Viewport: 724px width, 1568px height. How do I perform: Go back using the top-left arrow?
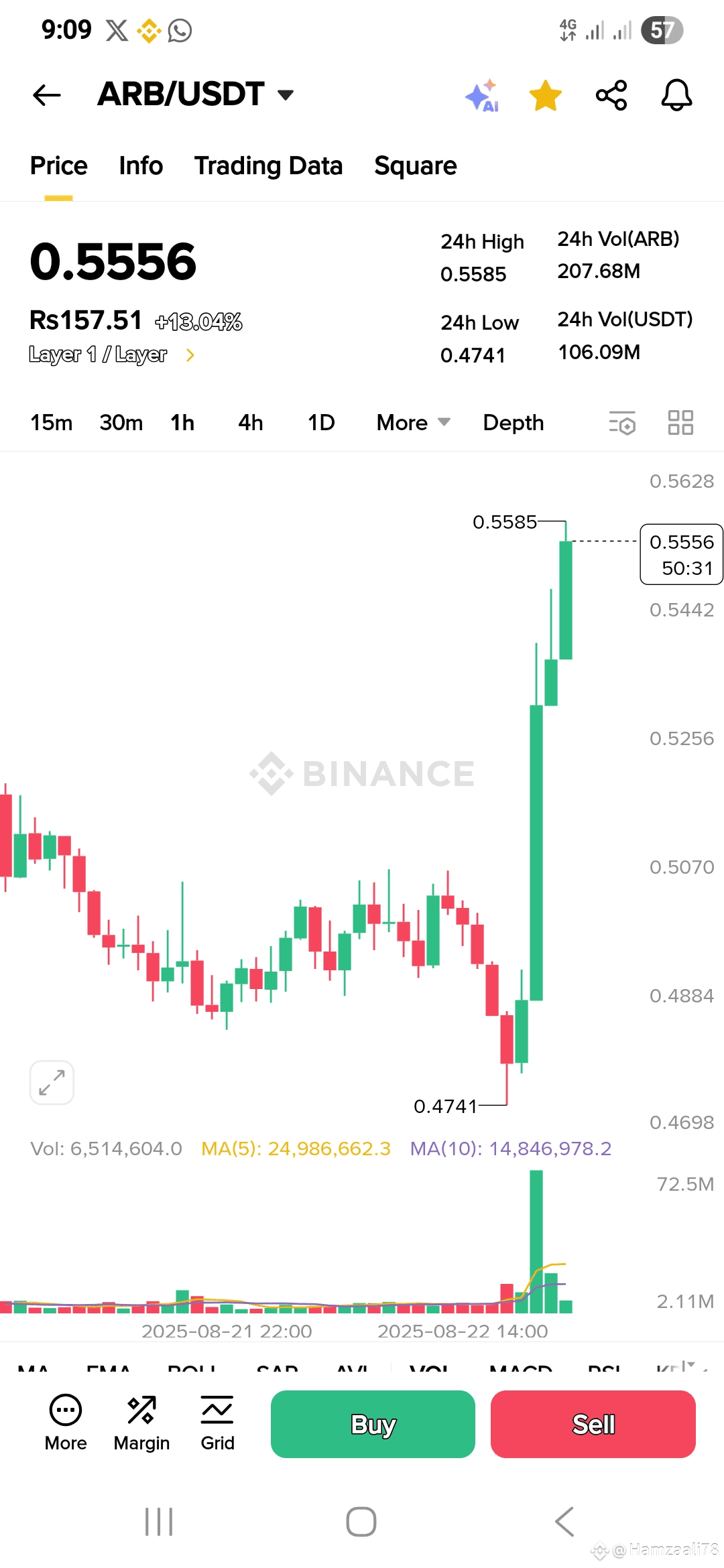point(47,95)
